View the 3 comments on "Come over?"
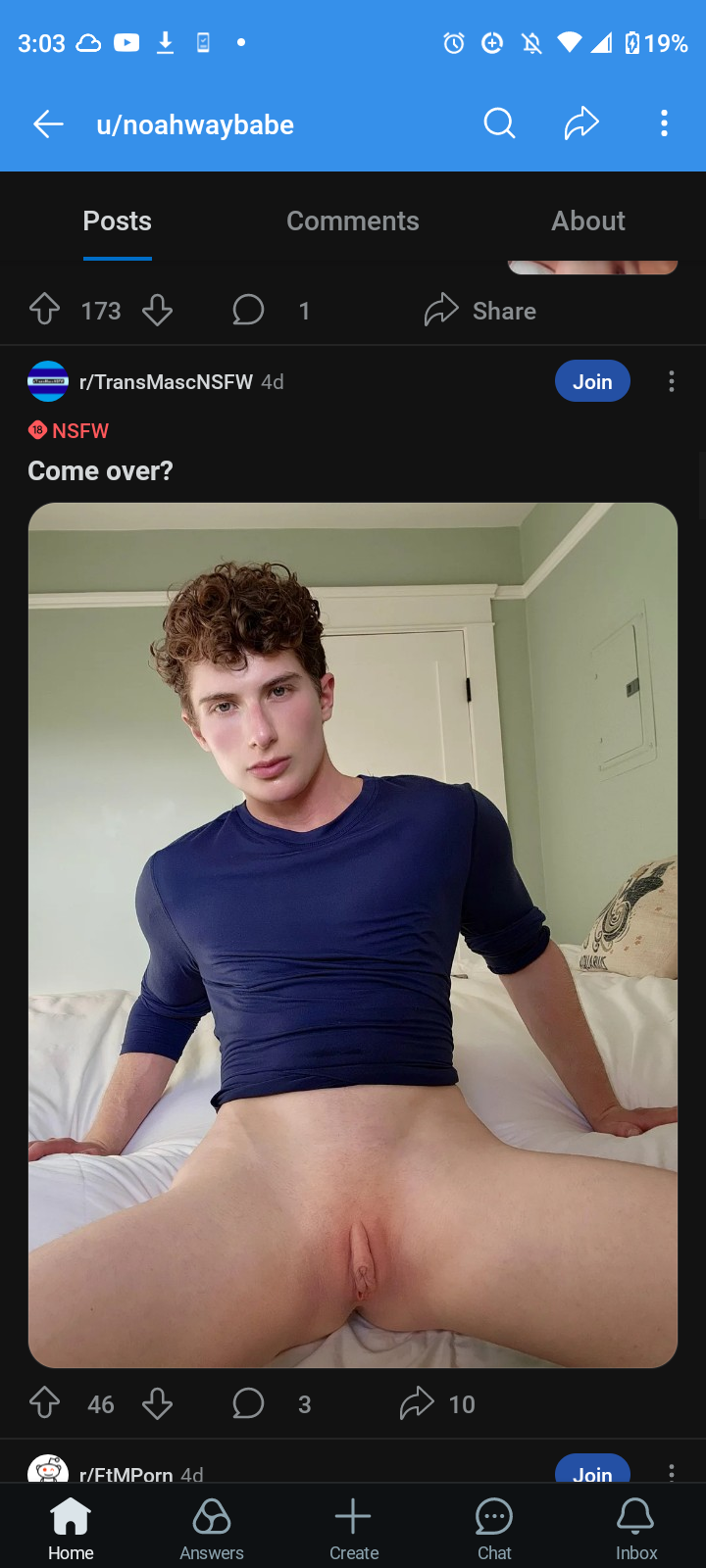This screenshot has height=1568, width=706. [x=249, y=1403]
